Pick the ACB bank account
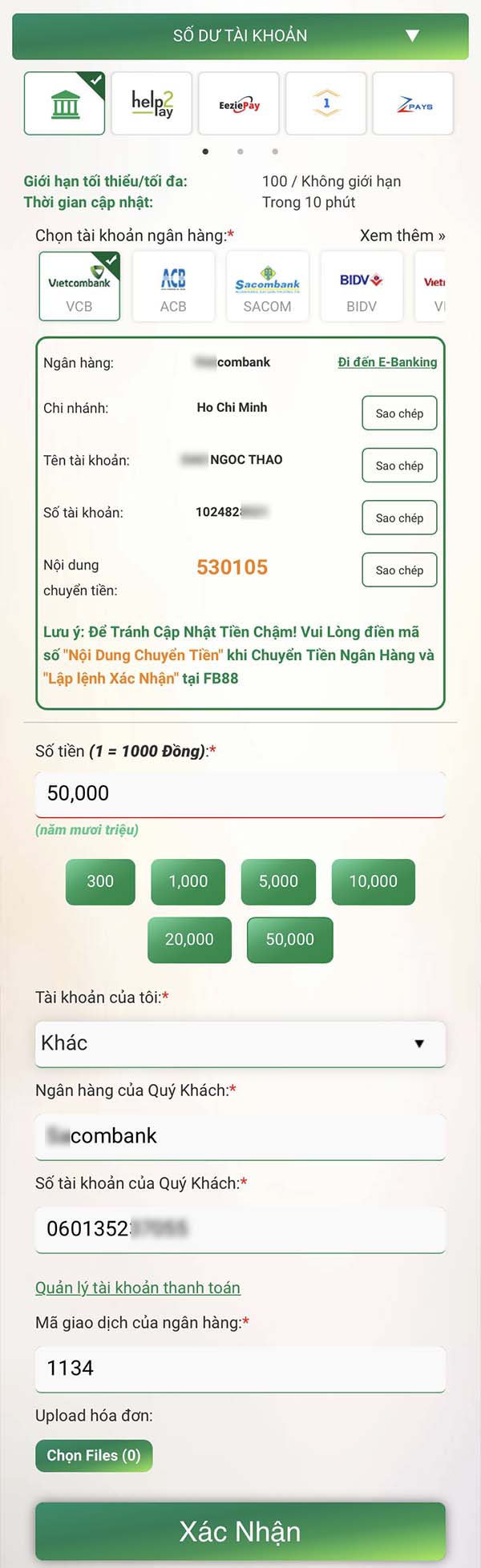 pos(173,286)
